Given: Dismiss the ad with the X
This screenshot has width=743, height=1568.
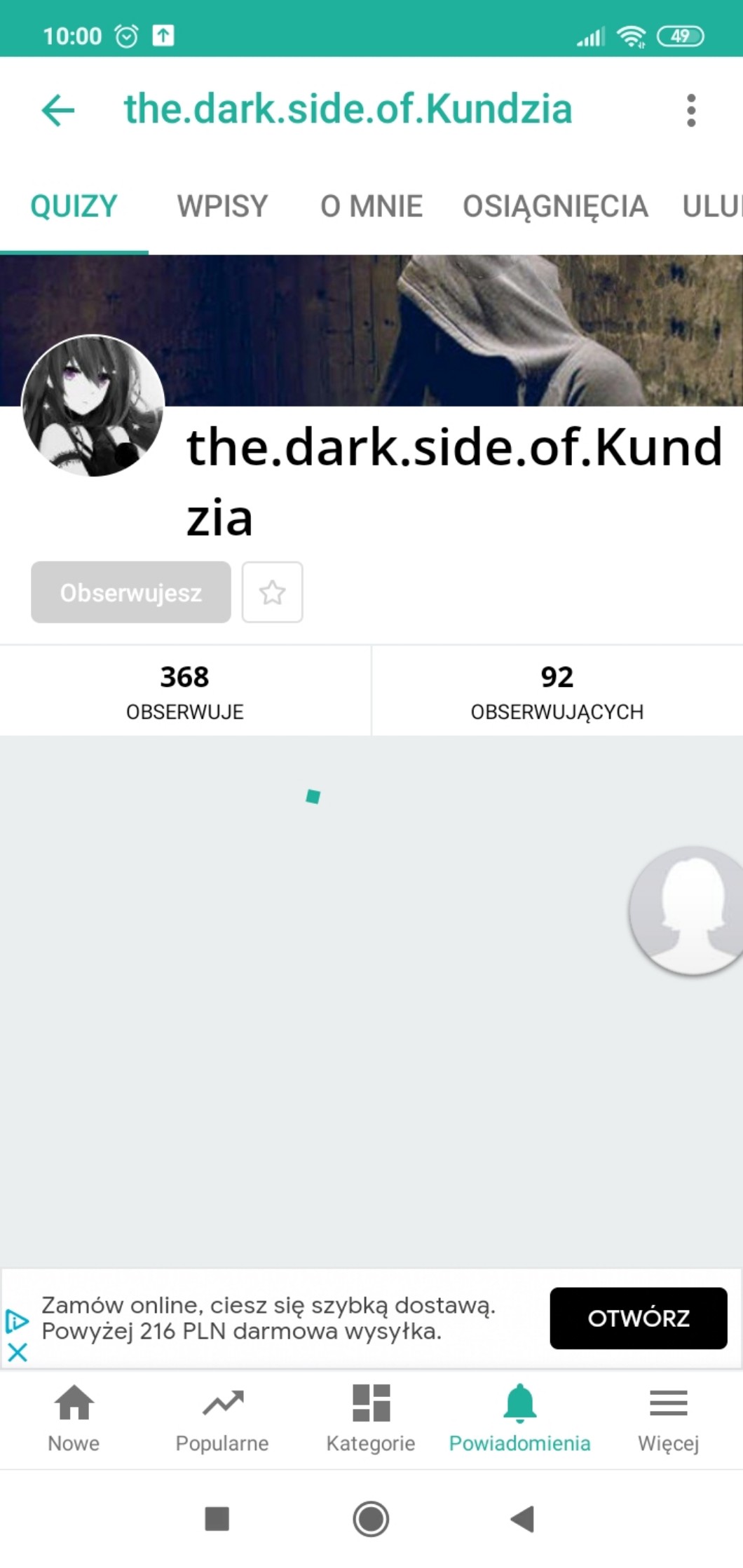Looking at the screenshot, I should 18,1352.
